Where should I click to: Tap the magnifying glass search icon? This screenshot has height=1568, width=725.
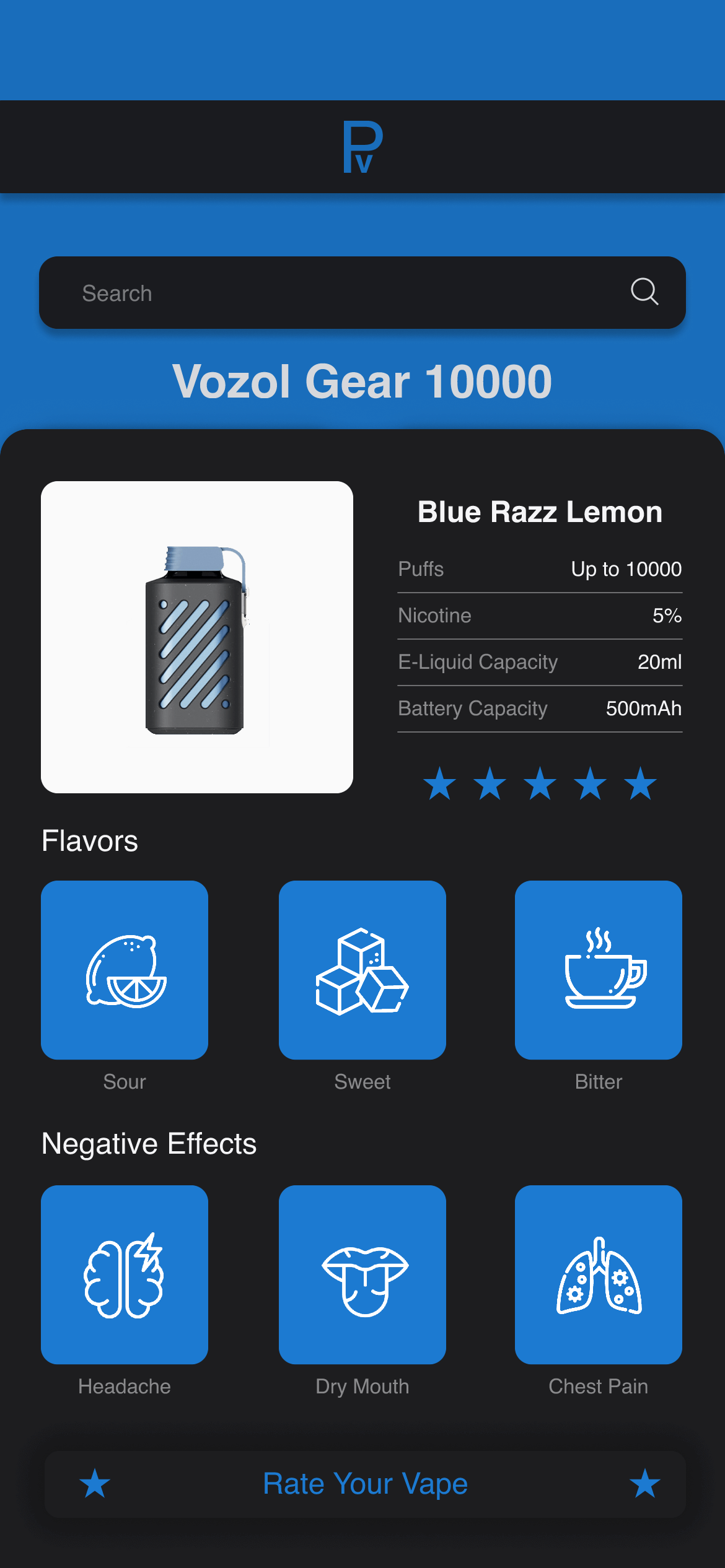644,292
